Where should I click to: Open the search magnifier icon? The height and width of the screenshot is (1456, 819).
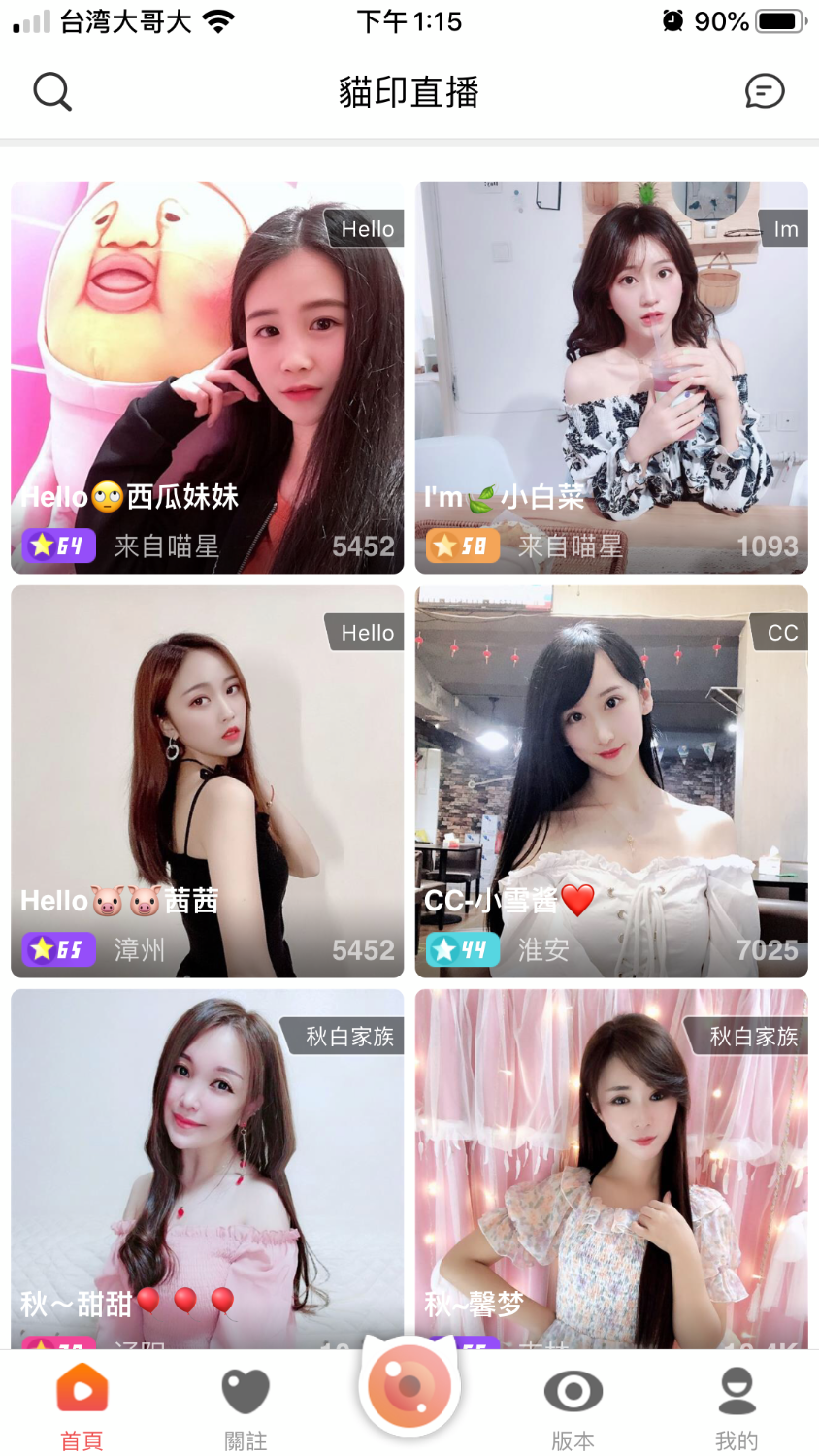coord(52,92)
